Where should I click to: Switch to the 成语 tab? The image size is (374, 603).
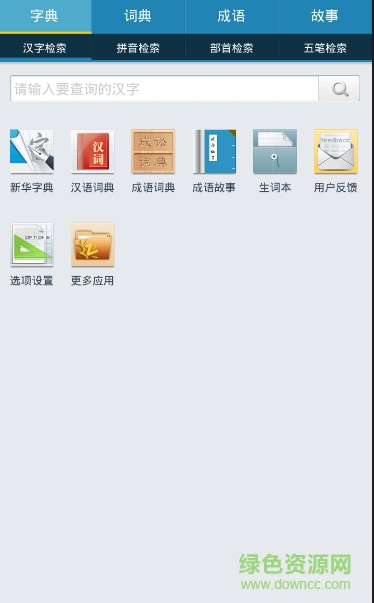(232, 17)
